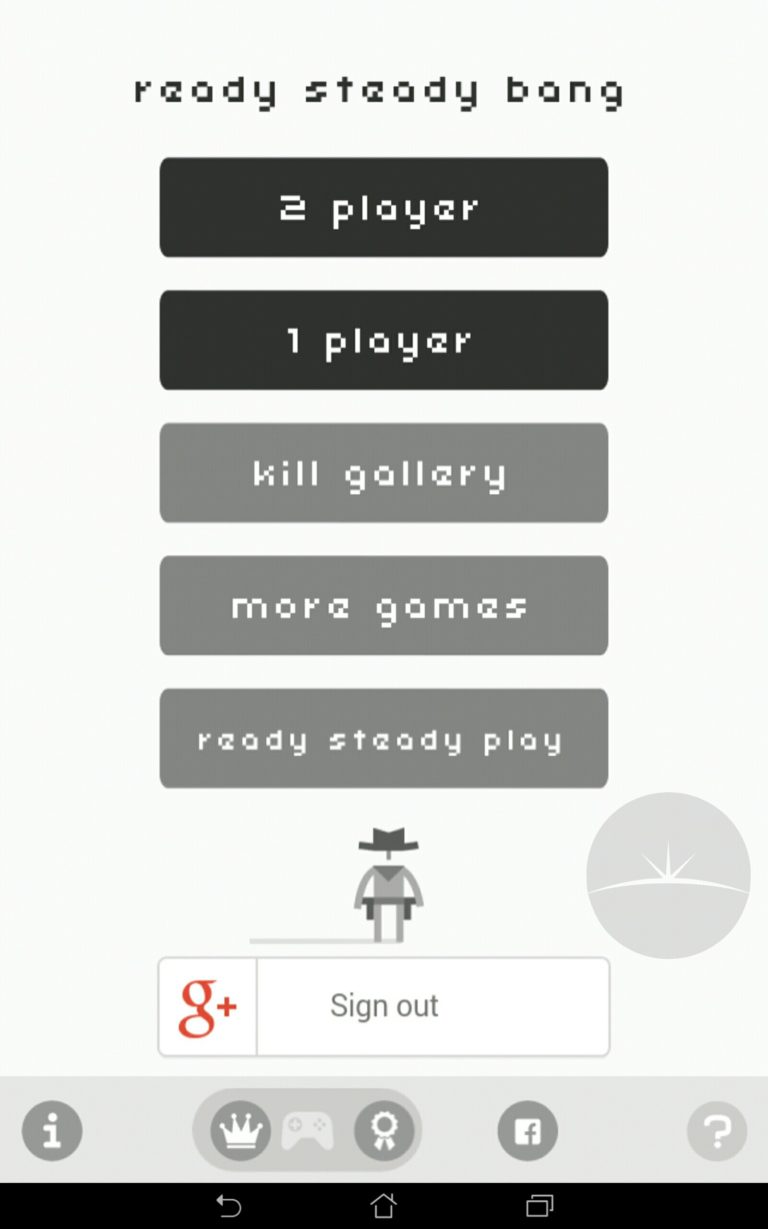Start a 1 player game
Screen dimensions: 768x1229
pyautogui.click(x=383, y=340)
